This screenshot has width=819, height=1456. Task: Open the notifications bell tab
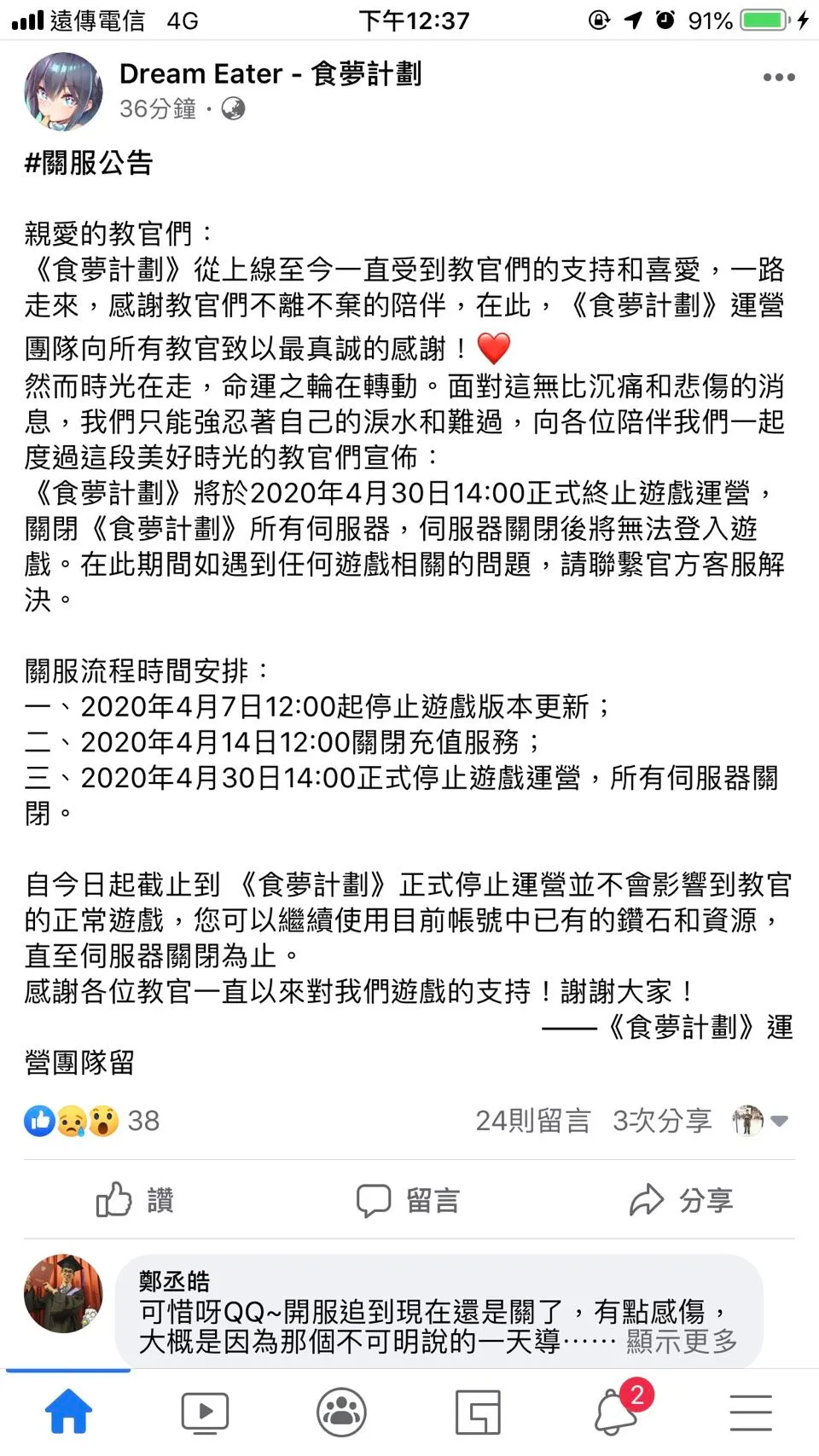pyautogui.click(x=616, y=1412)
